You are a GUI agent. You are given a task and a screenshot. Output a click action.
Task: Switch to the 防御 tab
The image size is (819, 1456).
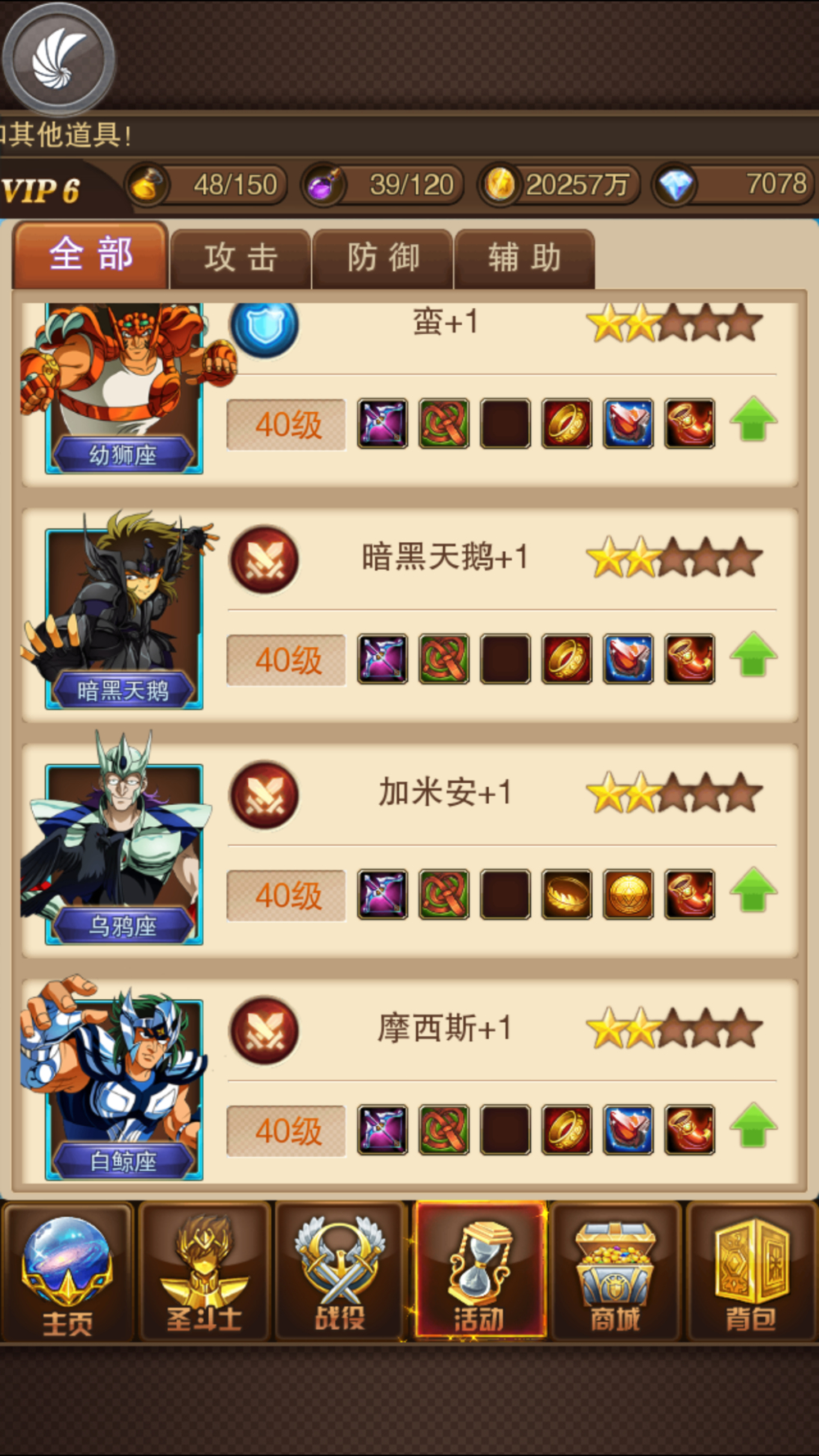tap(382, 258)
